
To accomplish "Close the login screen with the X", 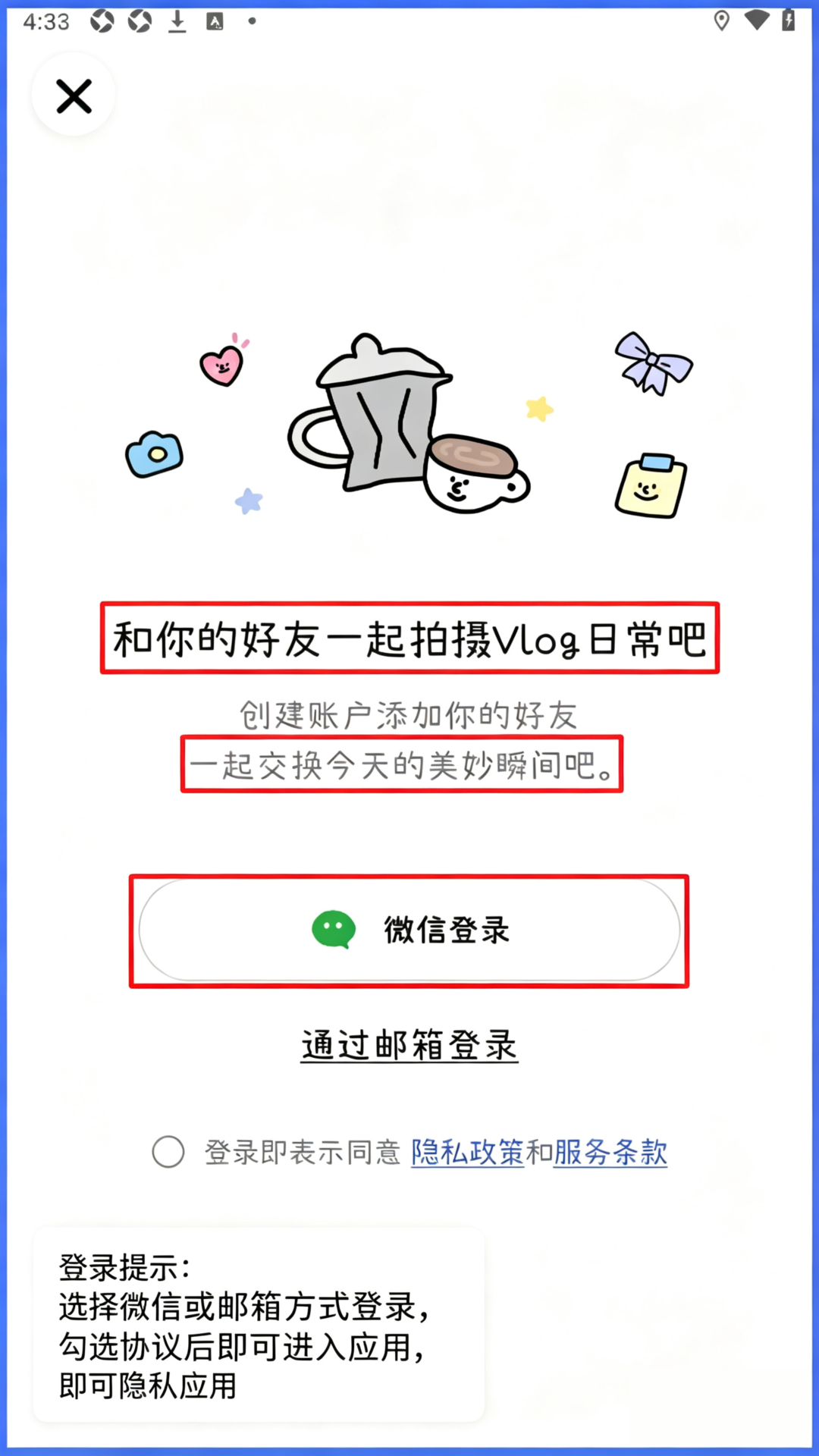I will [74, 96].
